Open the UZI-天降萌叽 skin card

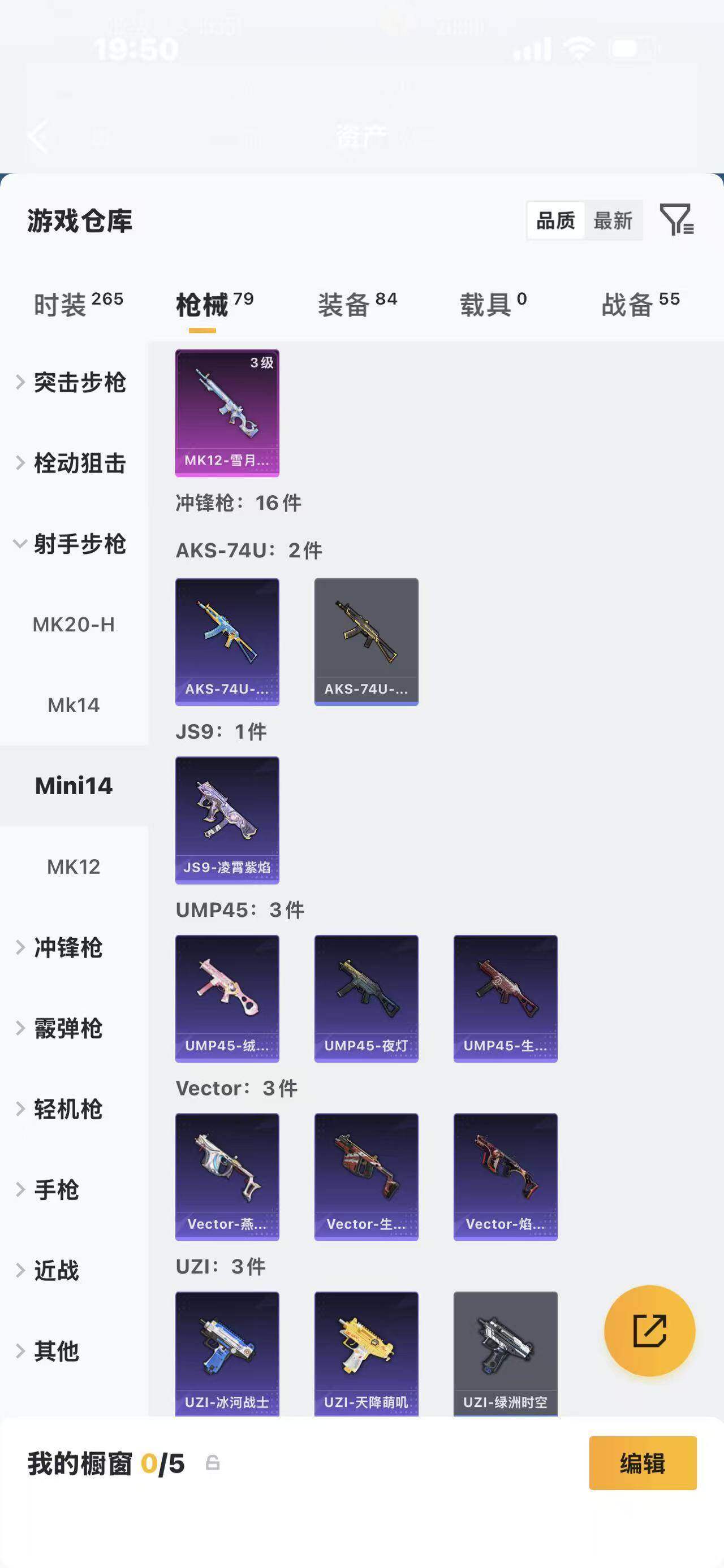366,1354
